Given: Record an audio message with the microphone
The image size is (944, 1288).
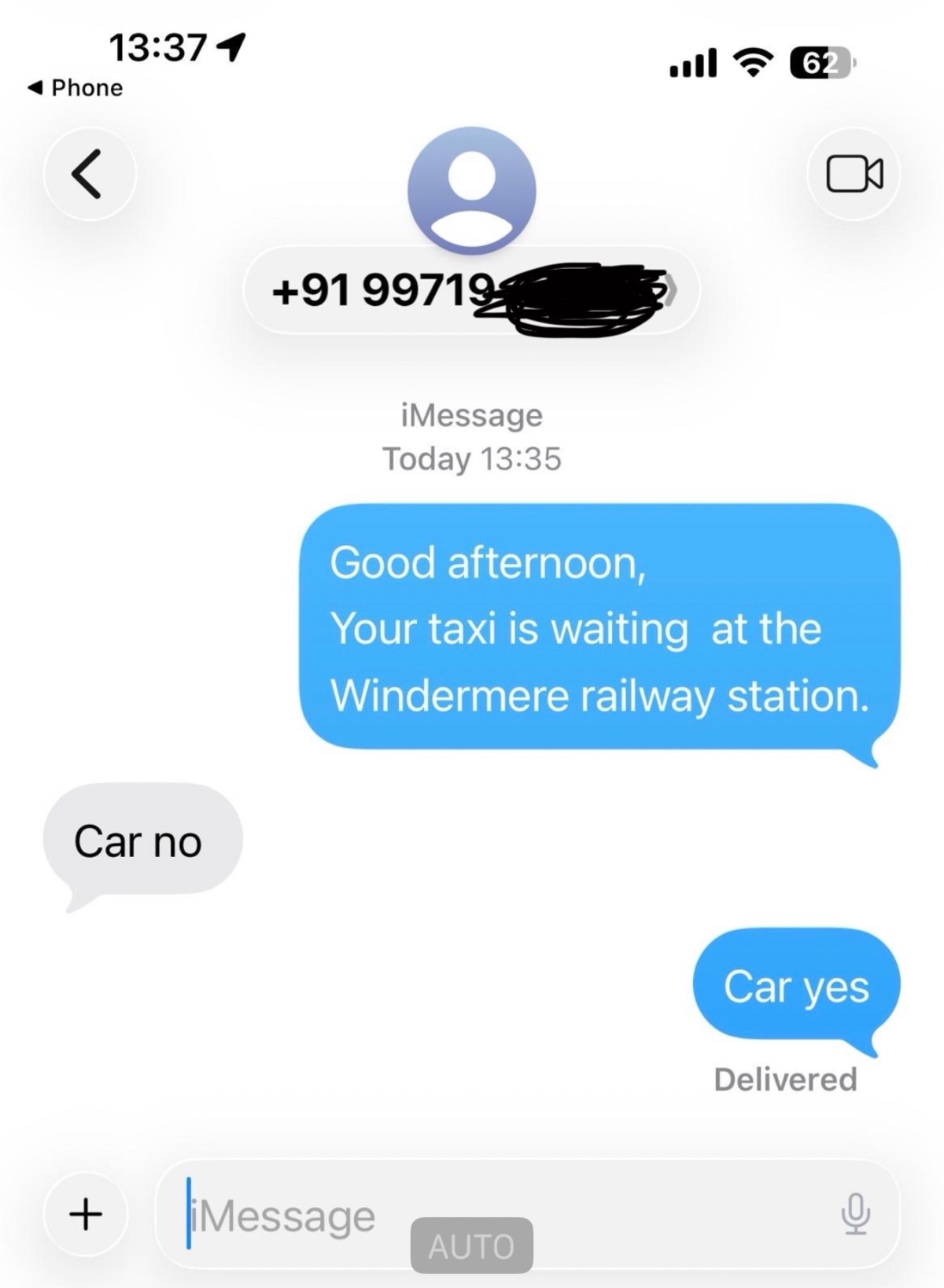Looking at the screenshot, I should tap(855, 1213).
